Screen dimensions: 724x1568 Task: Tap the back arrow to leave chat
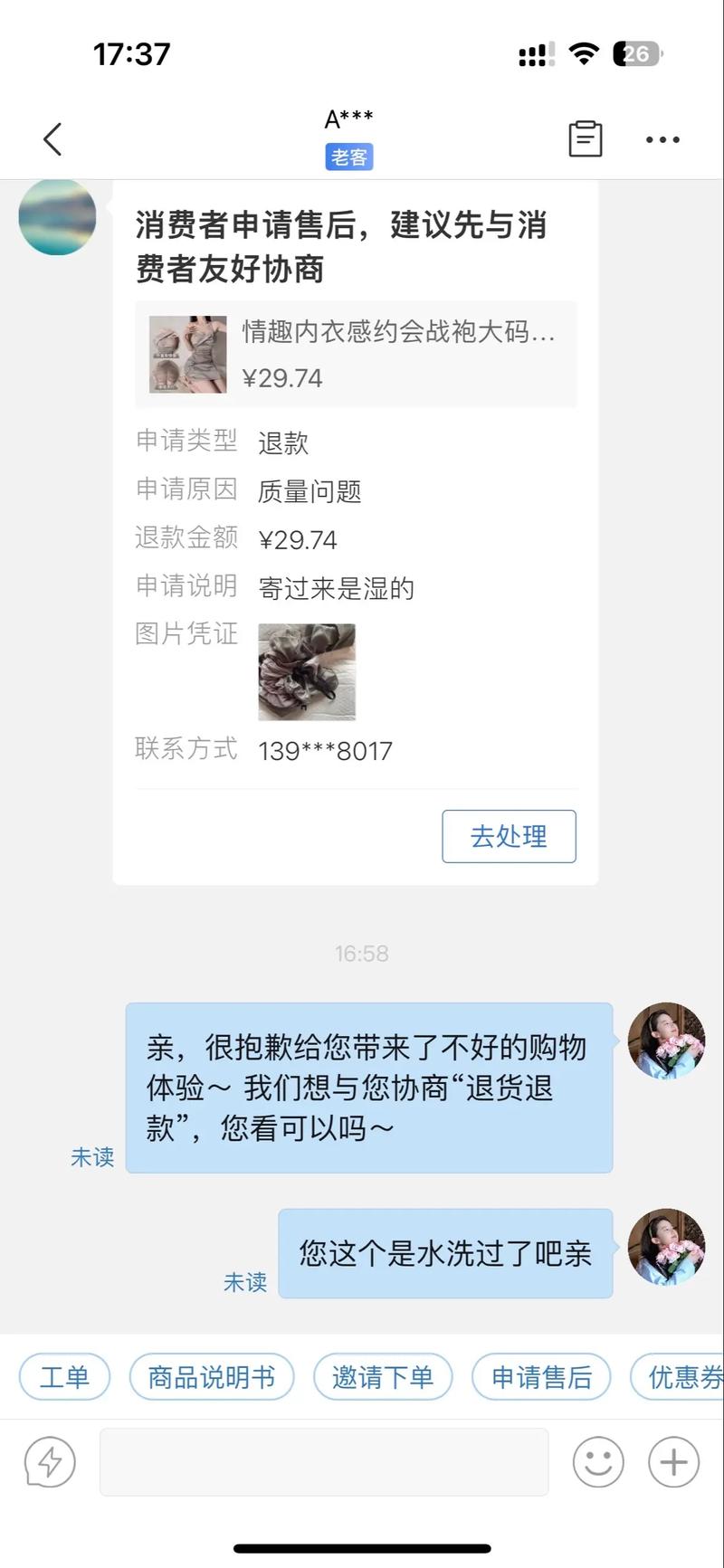(x=52, y=138)
